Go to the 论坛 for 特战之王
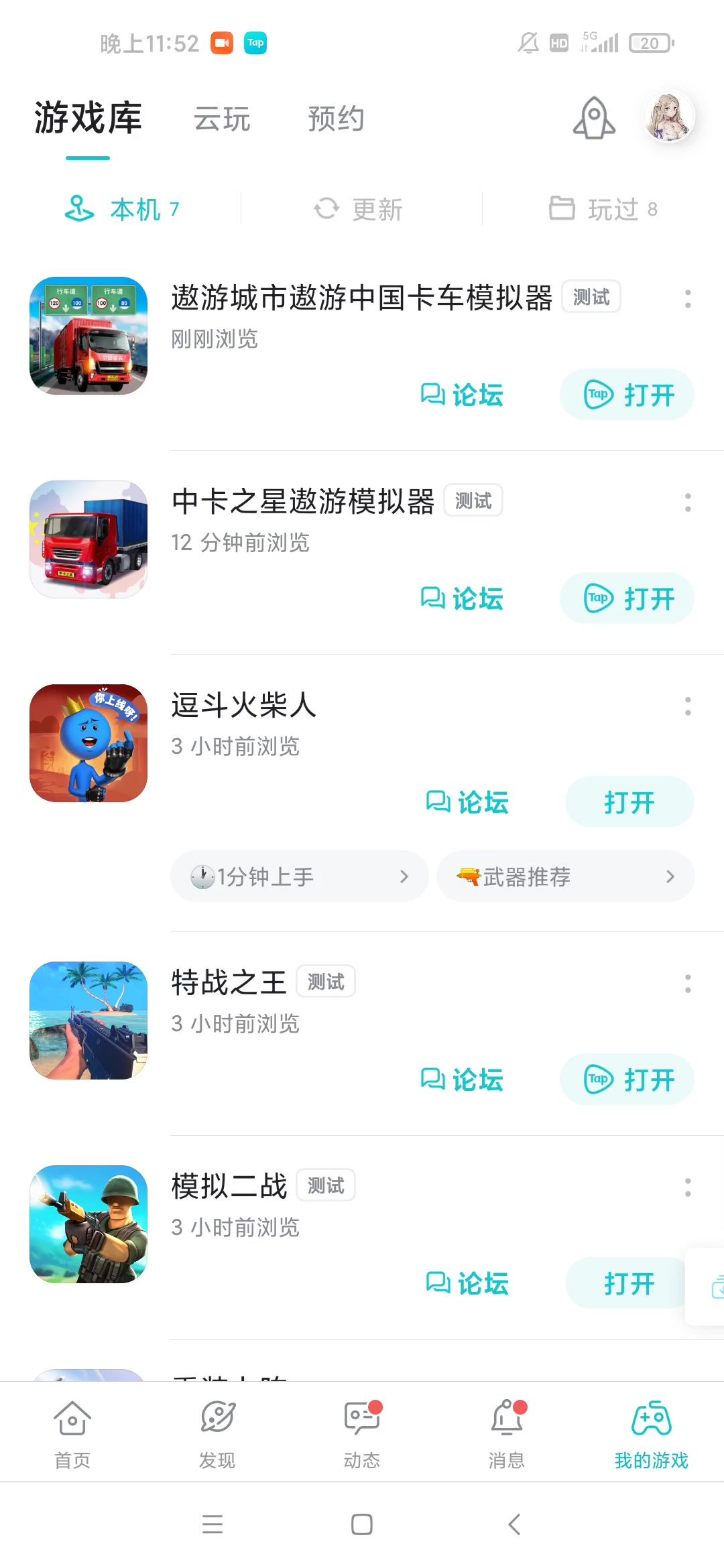This screenshot has height=1568, width=724. coord(462,1080)
